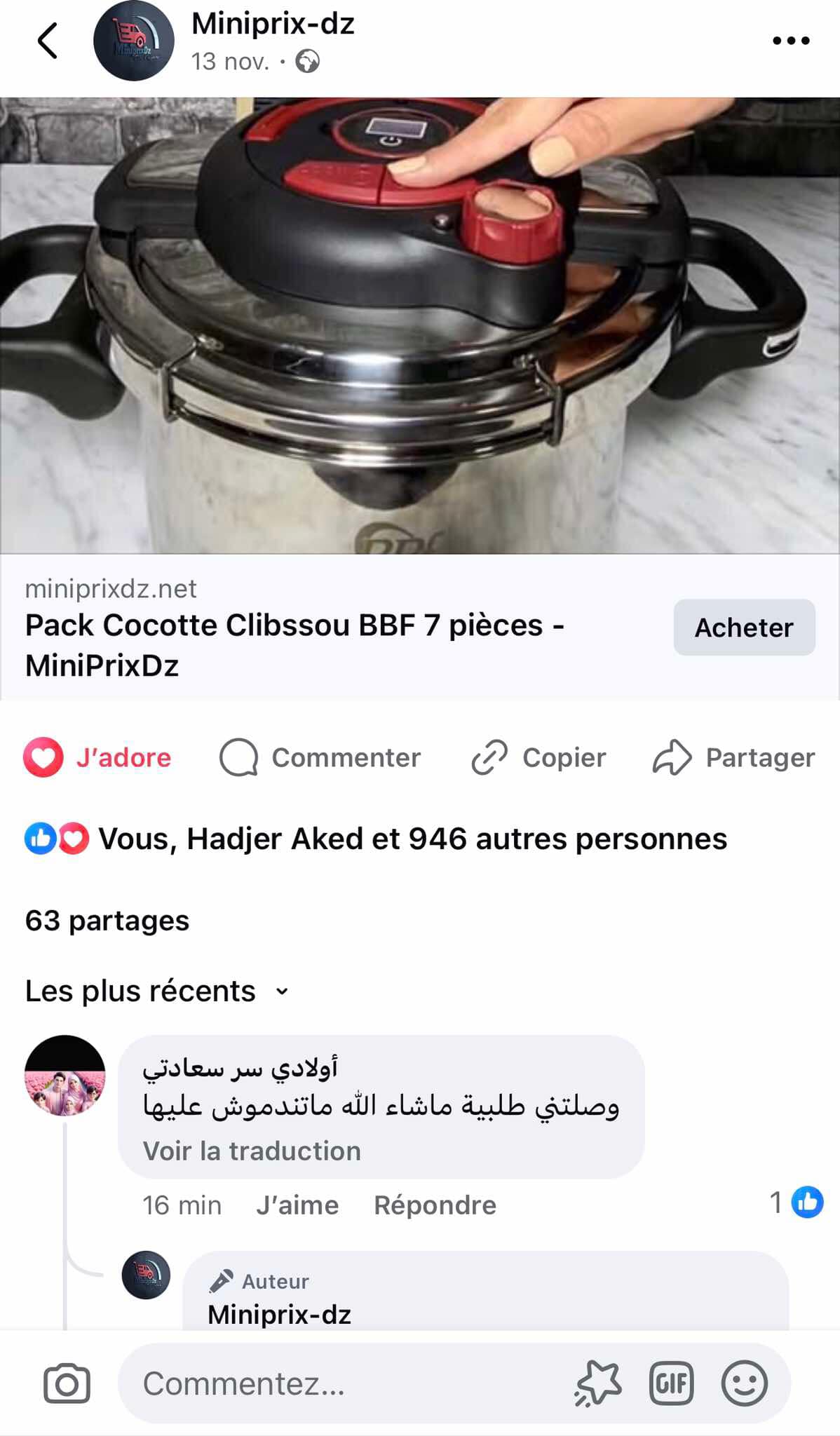
Task: Open Miniprix-dz page from the header avatar
Action: click(x=133, y=41)
